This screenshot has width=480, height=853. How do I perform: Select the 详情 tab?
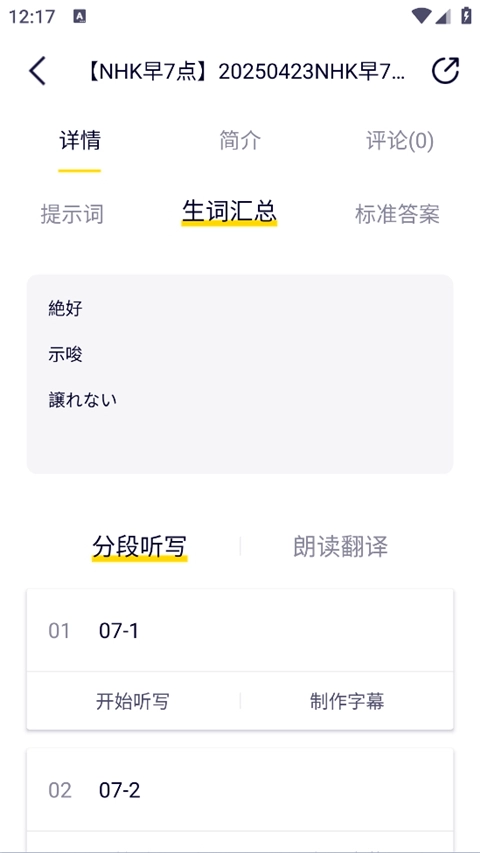(80, 140)
